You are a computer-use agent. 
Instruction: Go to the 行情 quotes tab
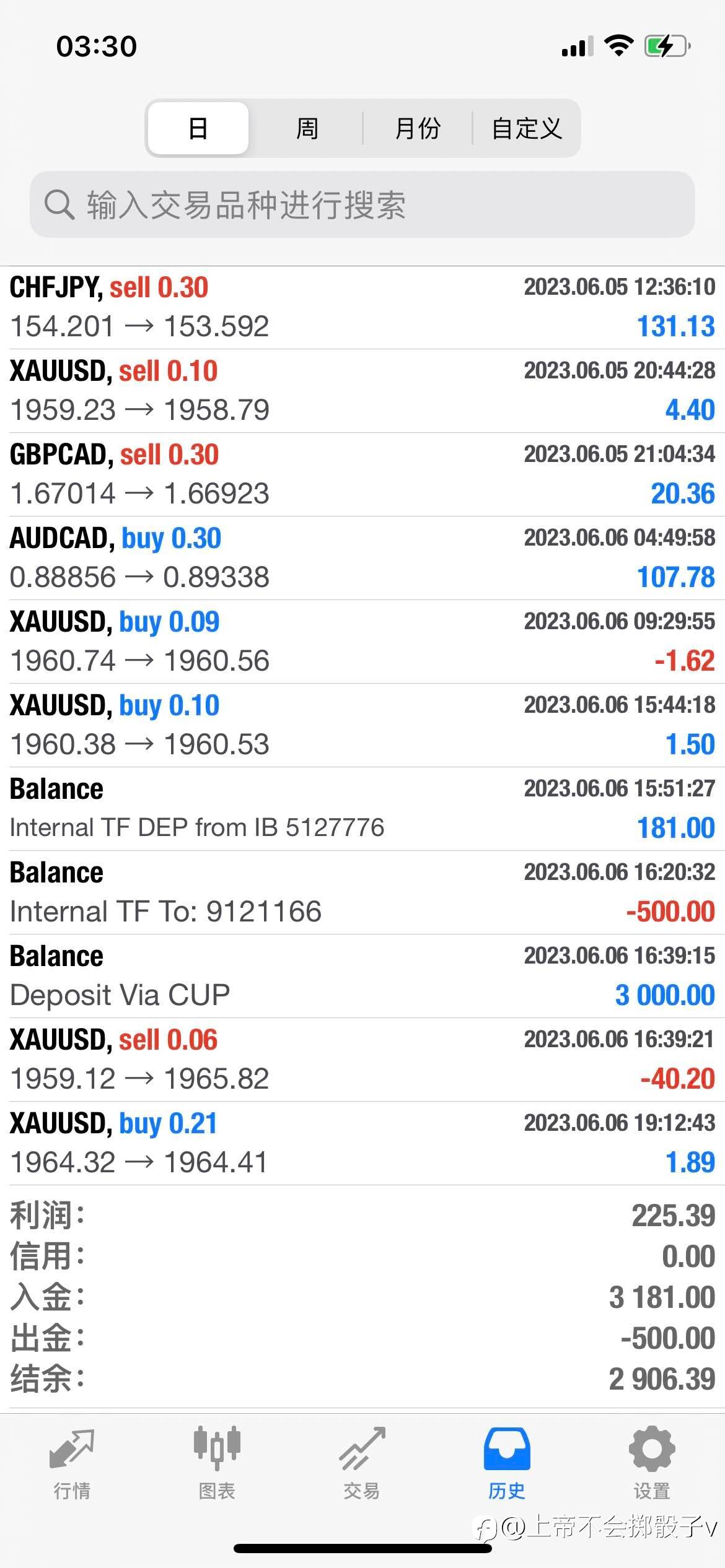tap(72, 1463)
